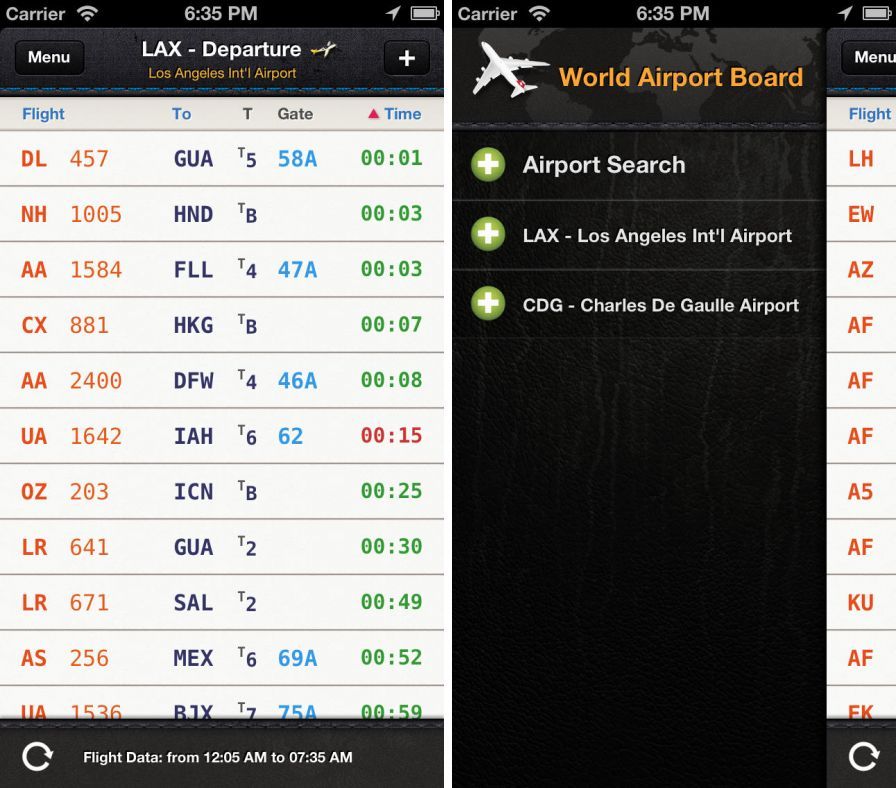The image size is (896, 788).
Task: Sort flights by the To column
Action: [181, 114]
